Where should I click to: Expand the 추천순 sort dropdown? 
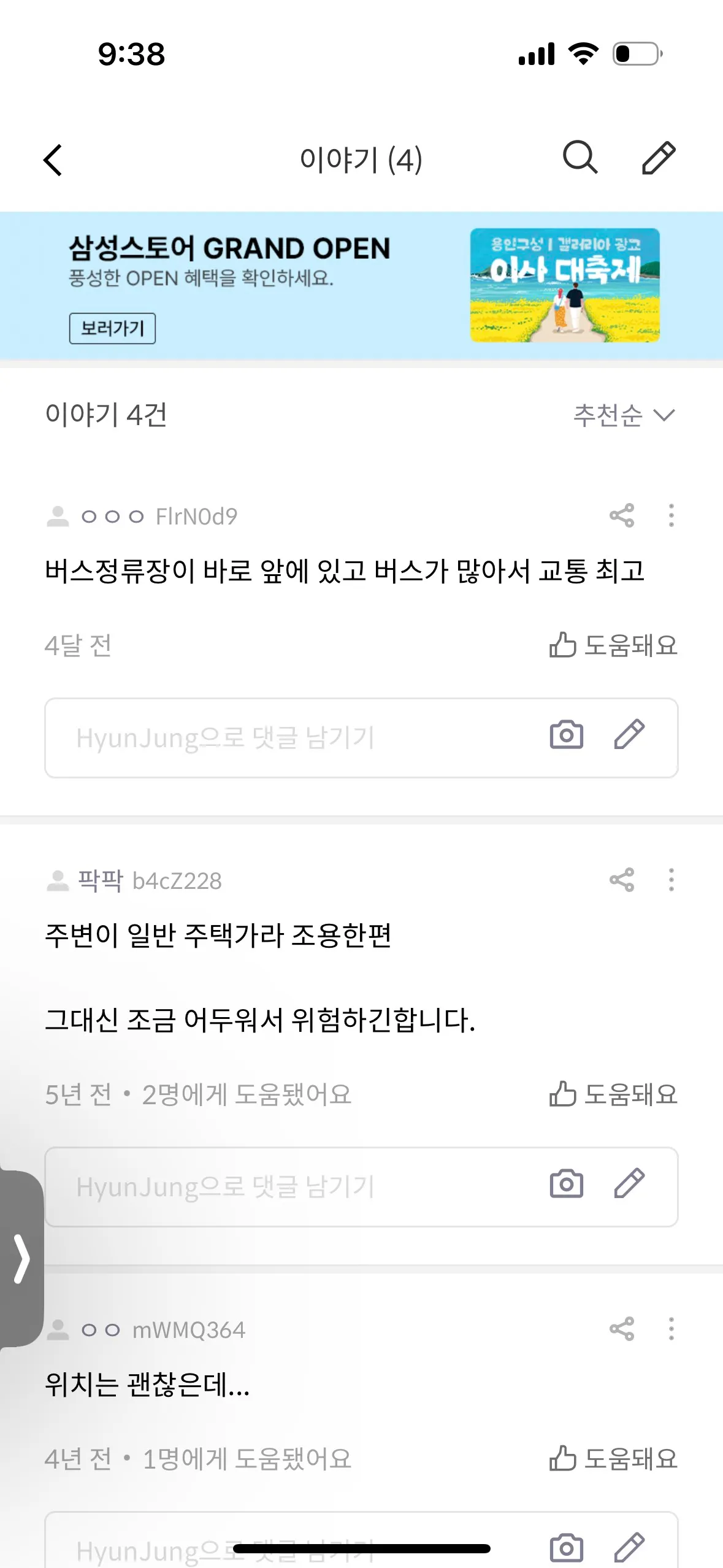pyautogui.click(x=624, y=415)
